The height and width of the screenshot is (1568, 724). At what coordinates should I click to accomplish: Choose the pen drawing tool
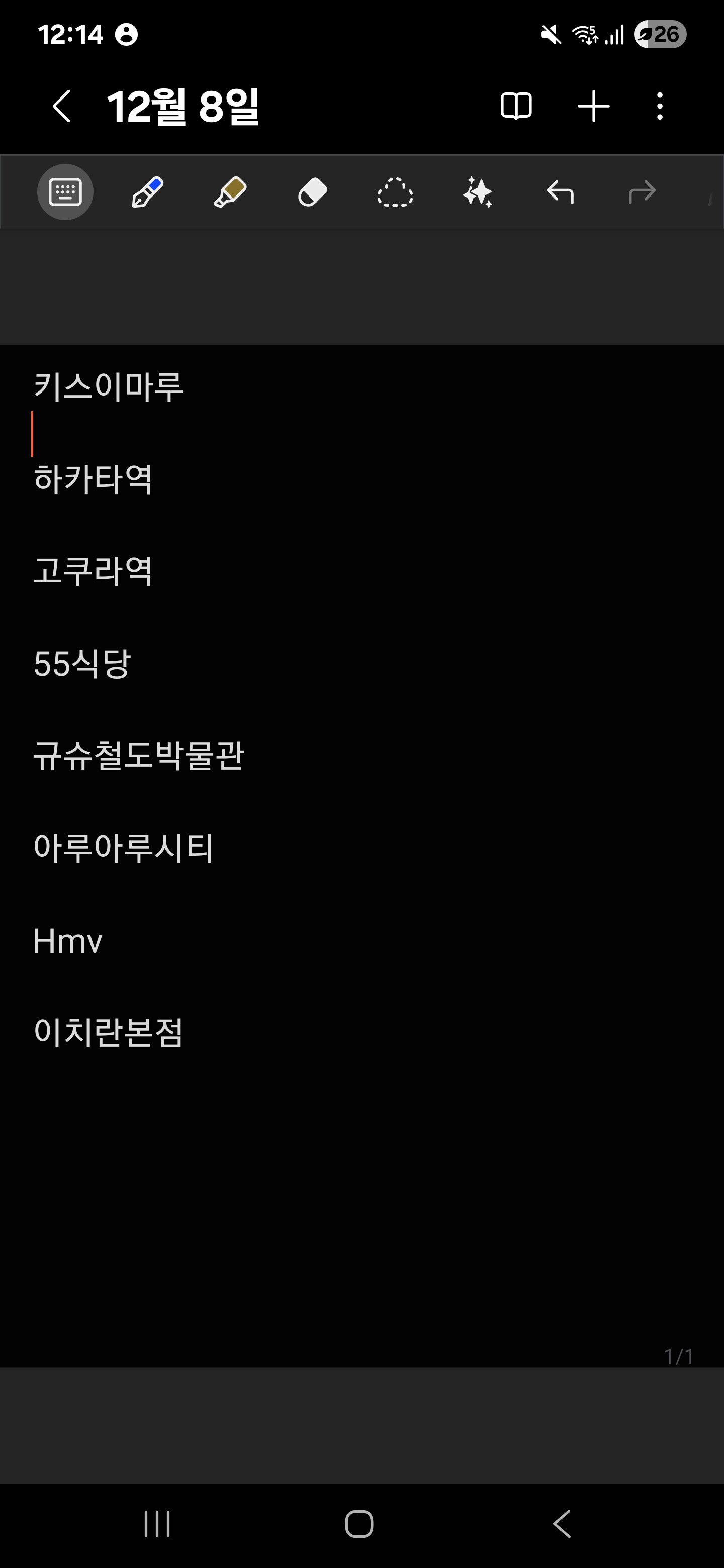[x=147, y=192]
